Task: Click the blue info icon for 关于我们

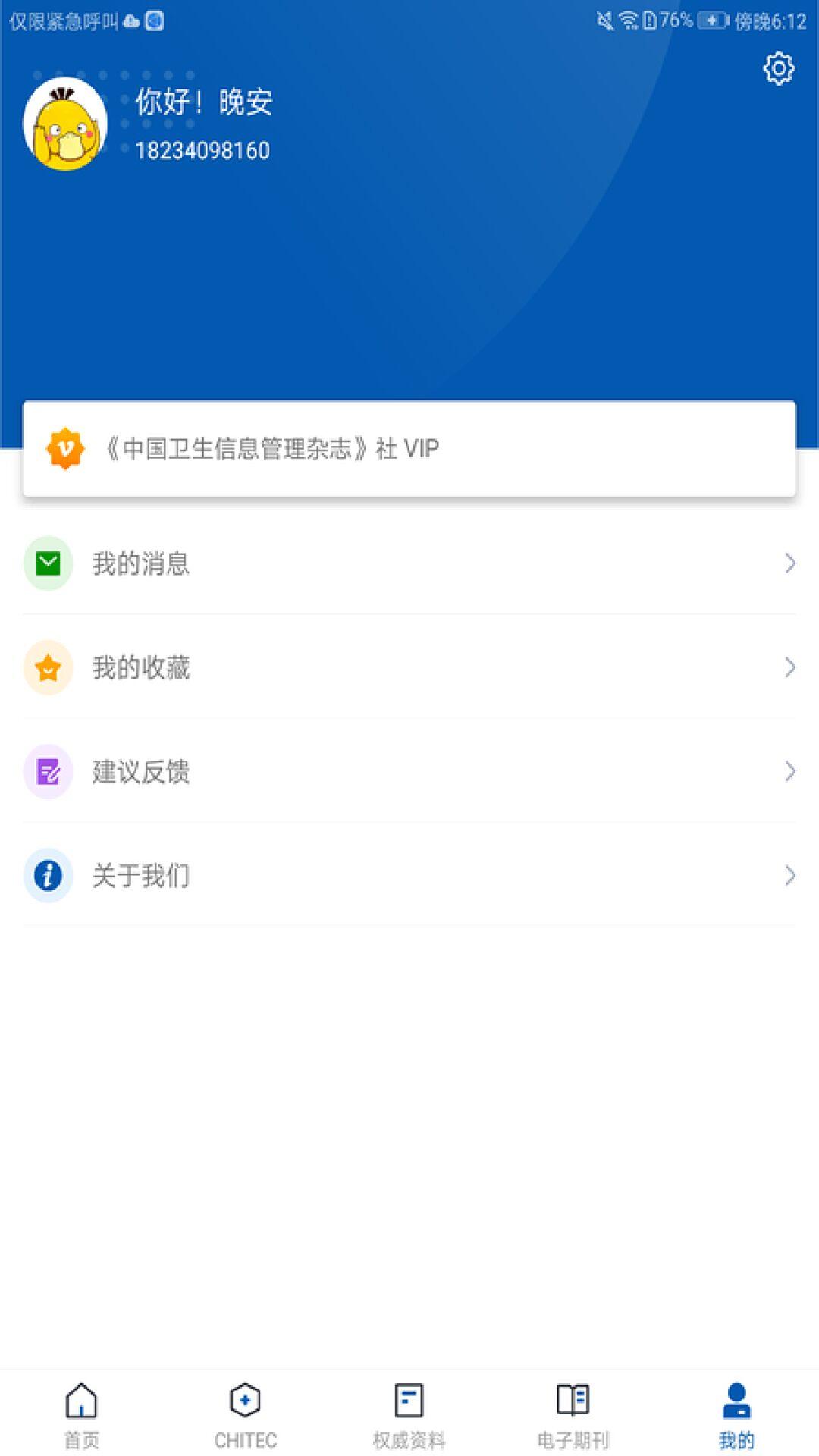Action: click(x=47, y=875)
